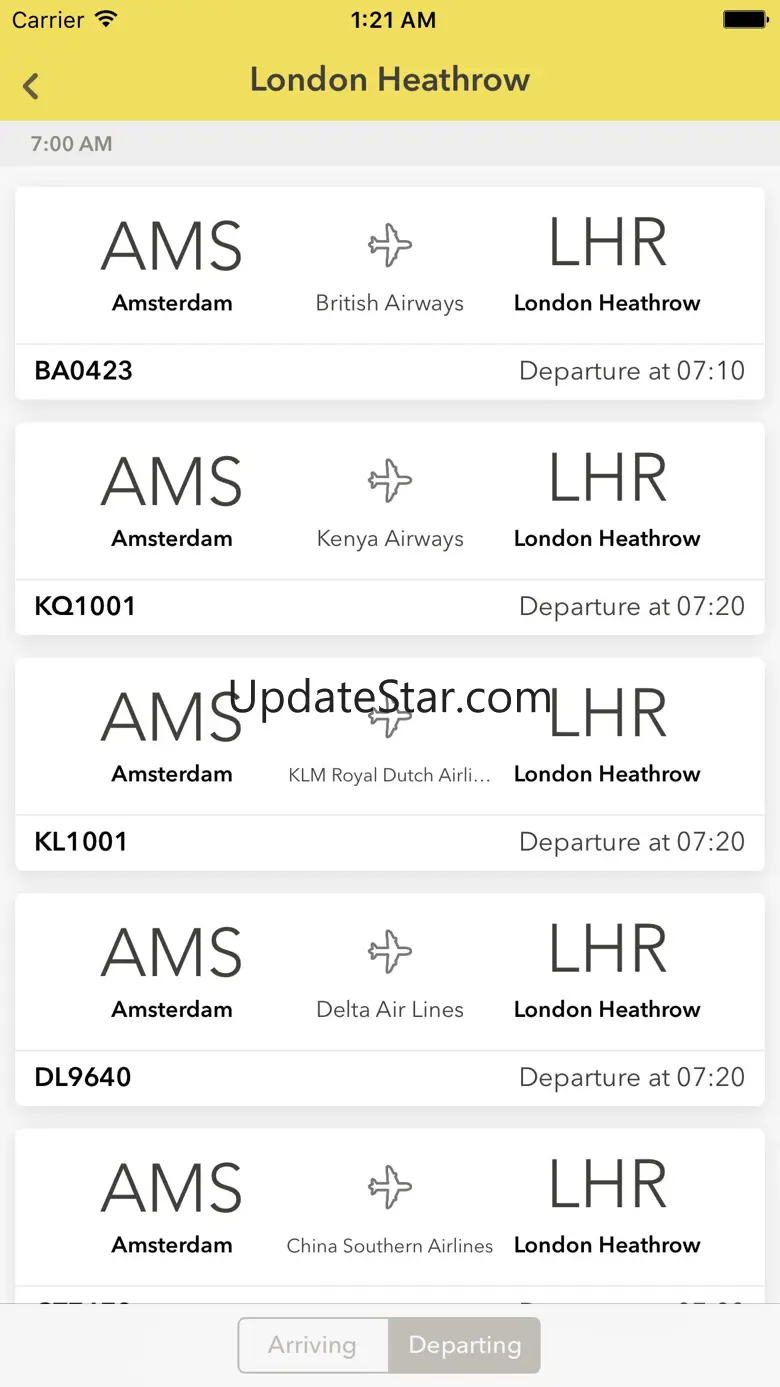
Task: View KLM flight KL1001 details
Action: [x=390, y=764]
